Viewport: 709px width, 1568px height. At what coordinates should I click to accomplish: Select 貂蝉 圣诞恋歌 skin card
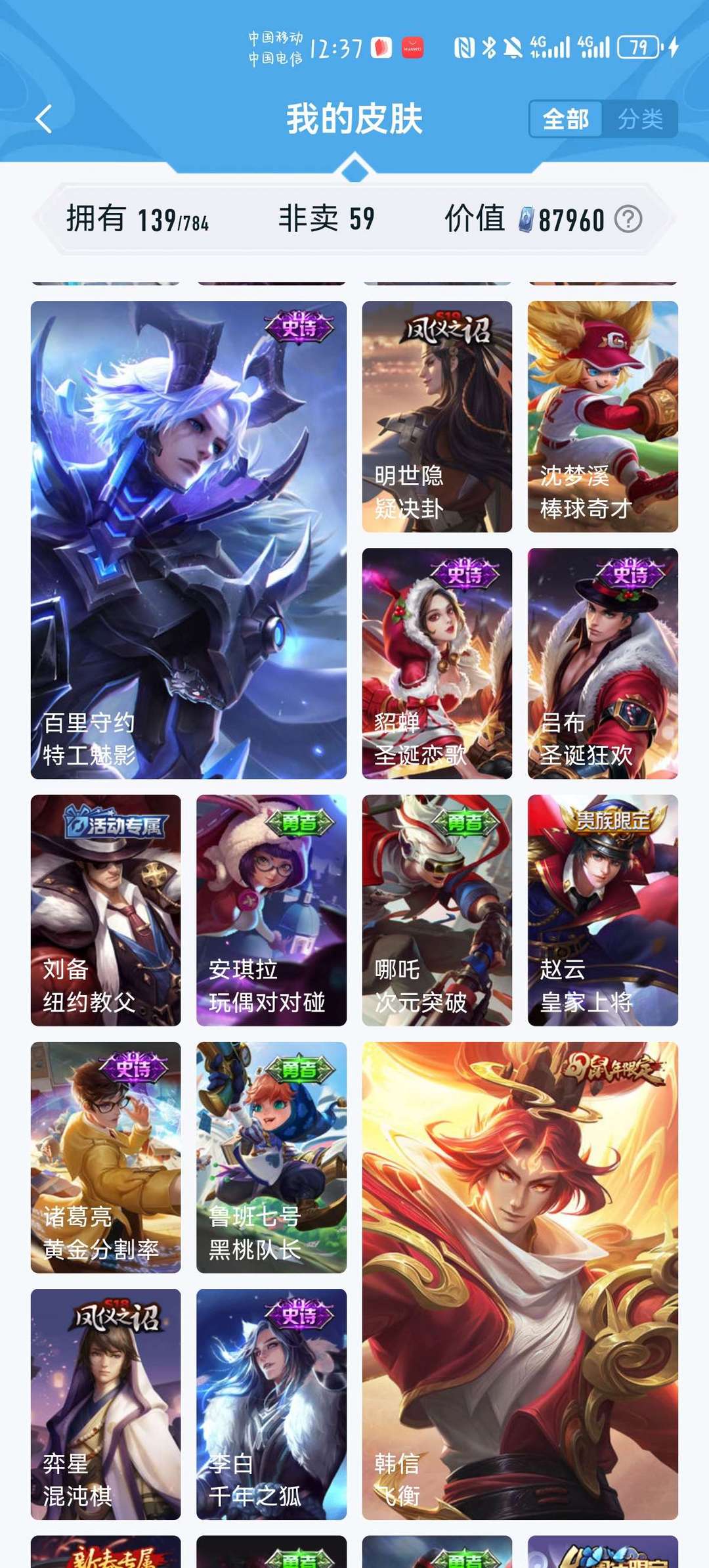pyautogui.click(x=437, y=663)
